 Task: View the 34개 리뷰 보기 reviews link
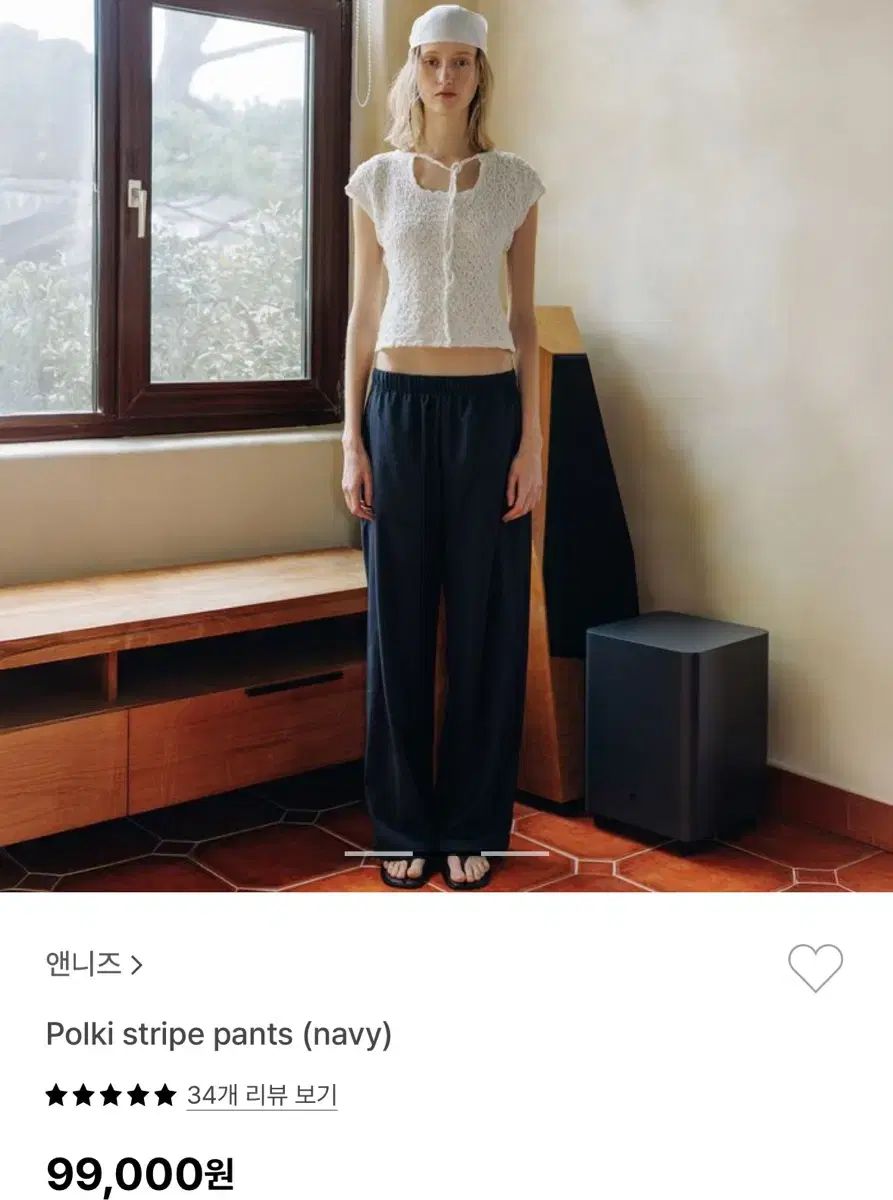261,1095
